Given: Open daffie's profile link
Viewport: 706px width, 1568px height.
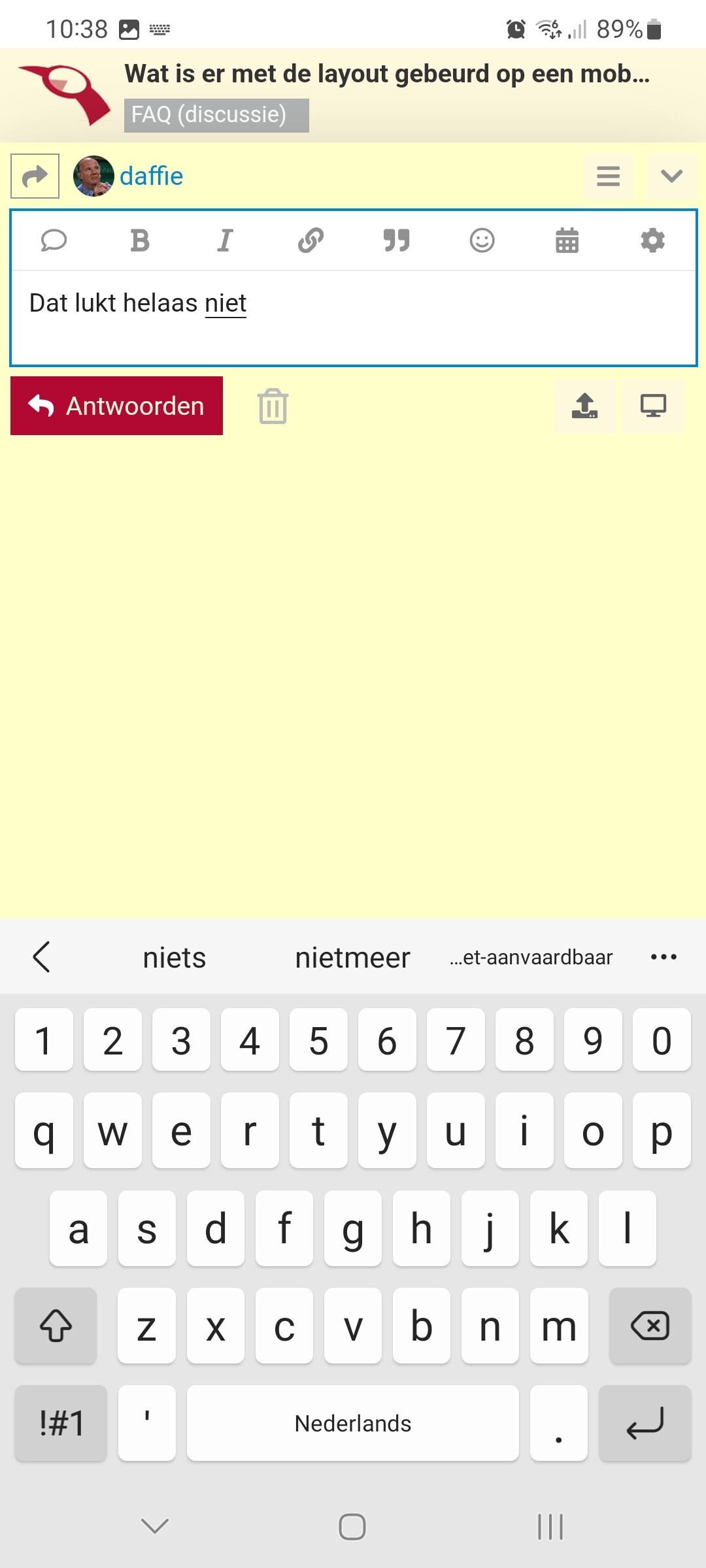Looking at the screenshot, I should 151,176.
